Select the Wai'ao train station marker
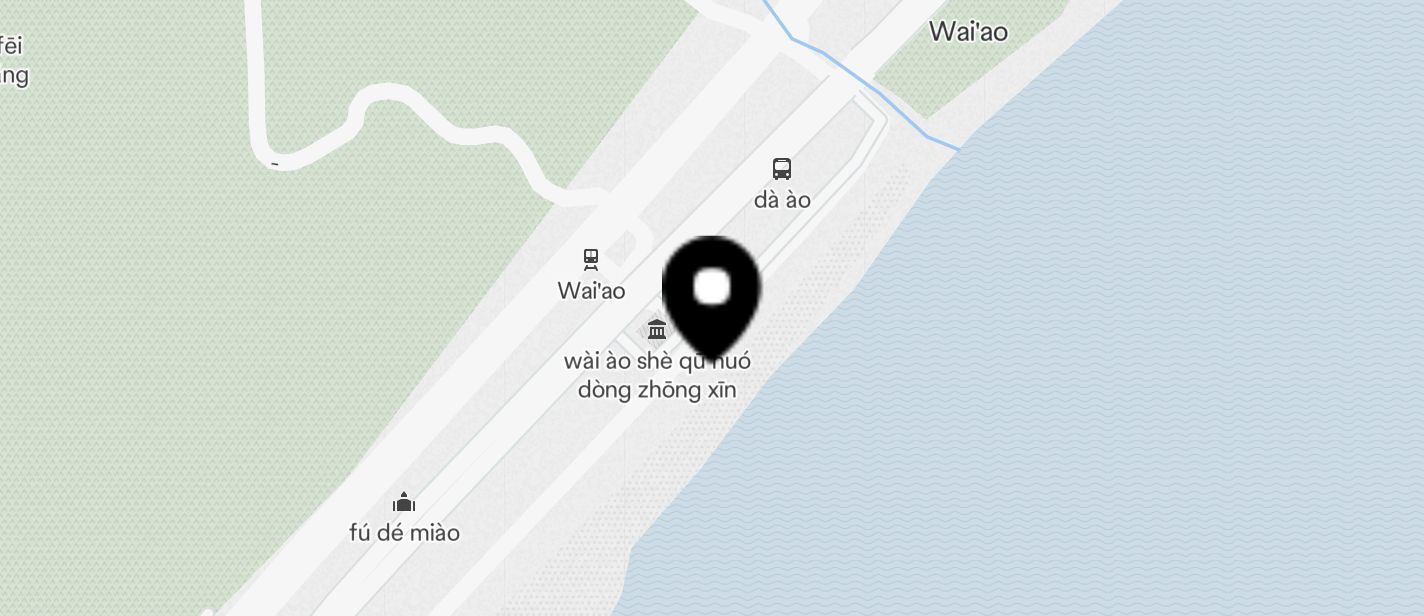This screenshot has height=616, width=1424. point(591,260)
